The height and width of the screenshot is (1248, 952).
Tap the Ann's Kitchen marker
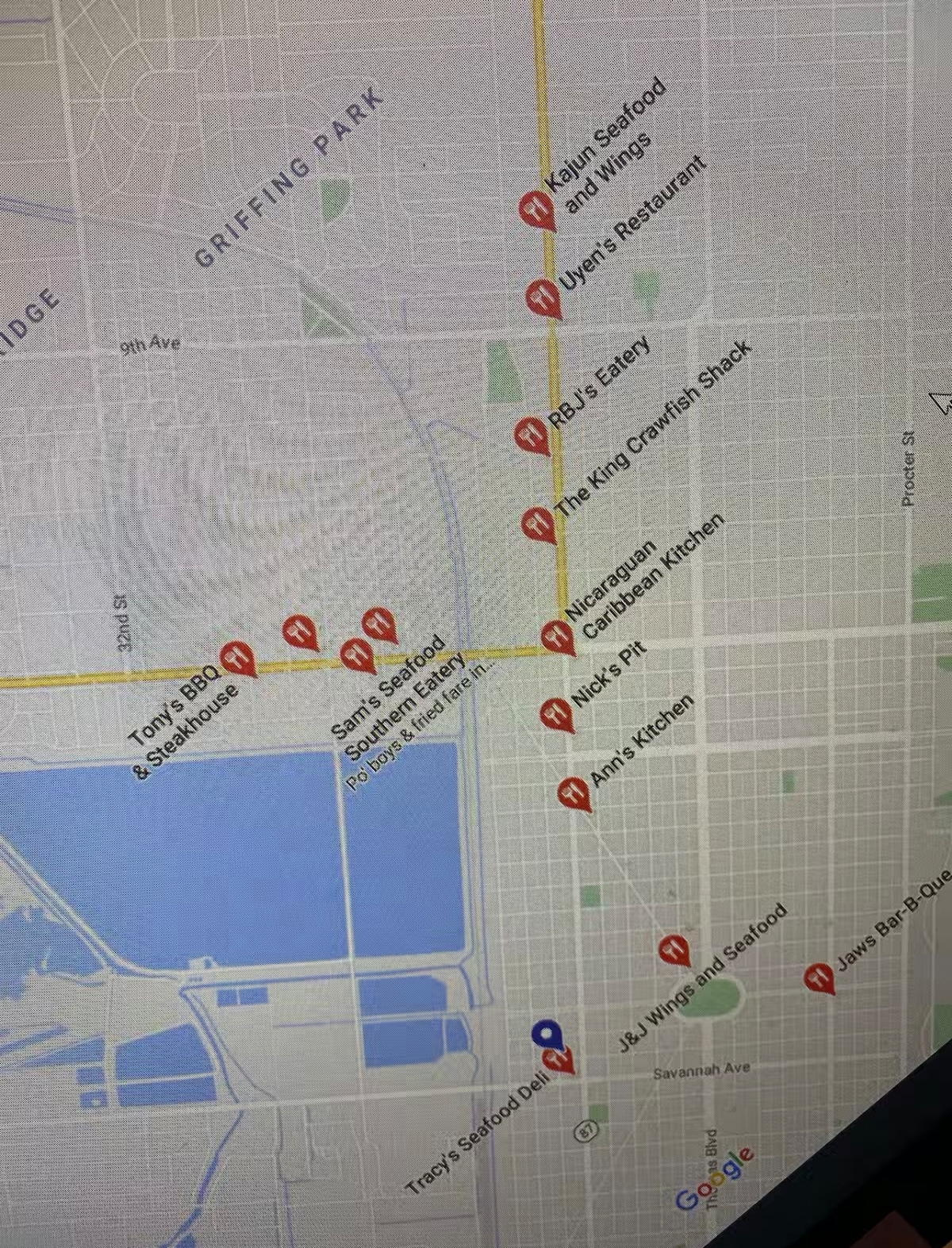click(574, 792)
